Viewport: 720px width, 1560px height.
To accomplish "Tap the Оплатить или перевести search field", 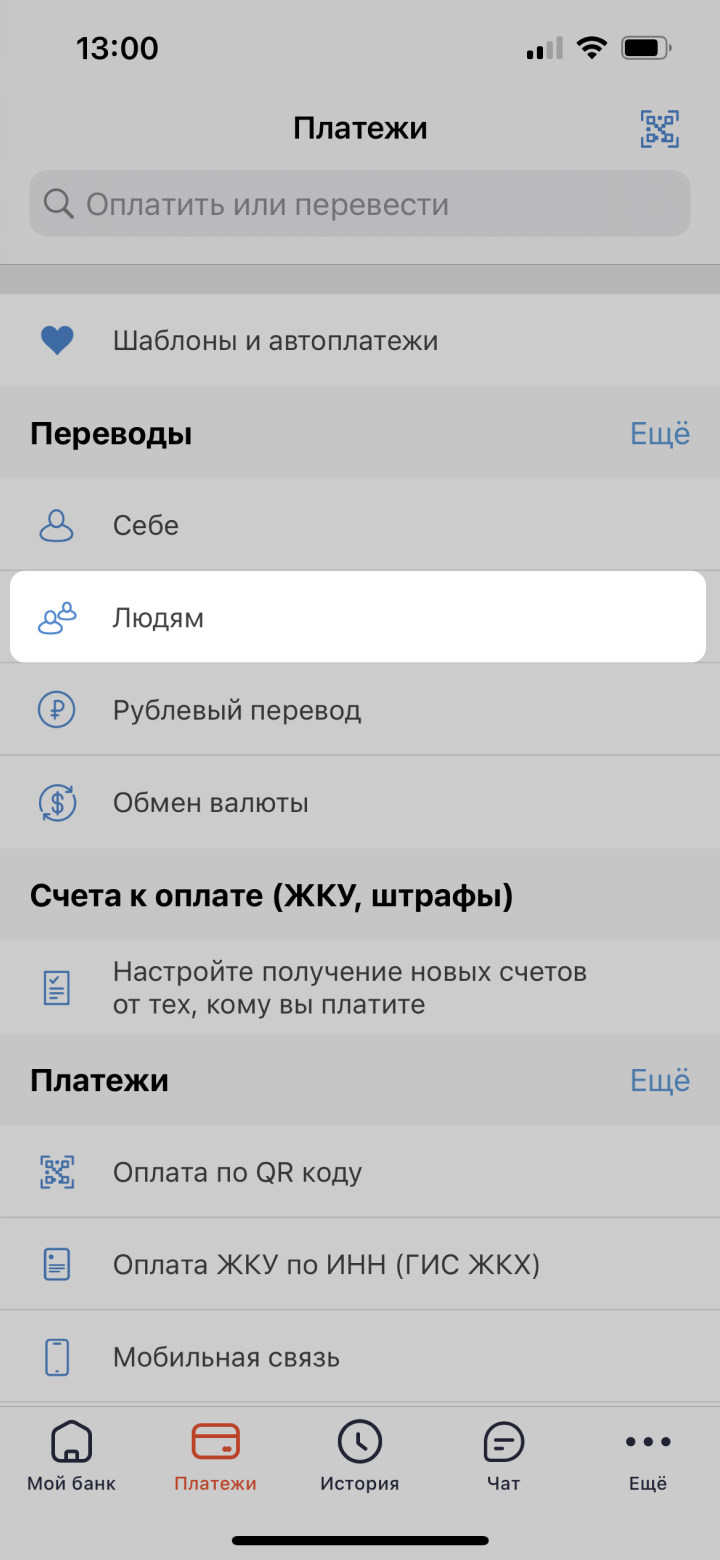I will coord(360,204).
